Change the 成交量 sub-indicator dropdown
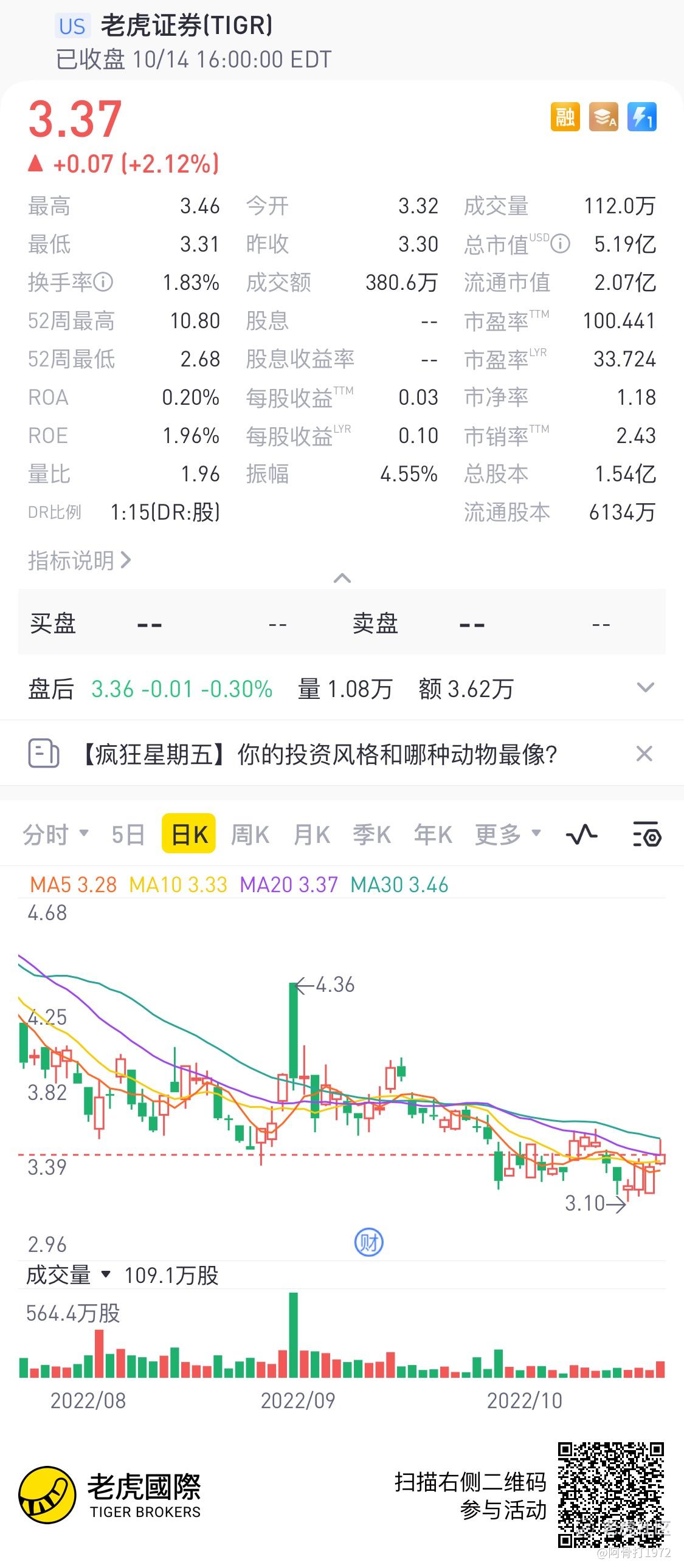The height and width of the screenshot is (1568, 684). tap(68, 1274)
